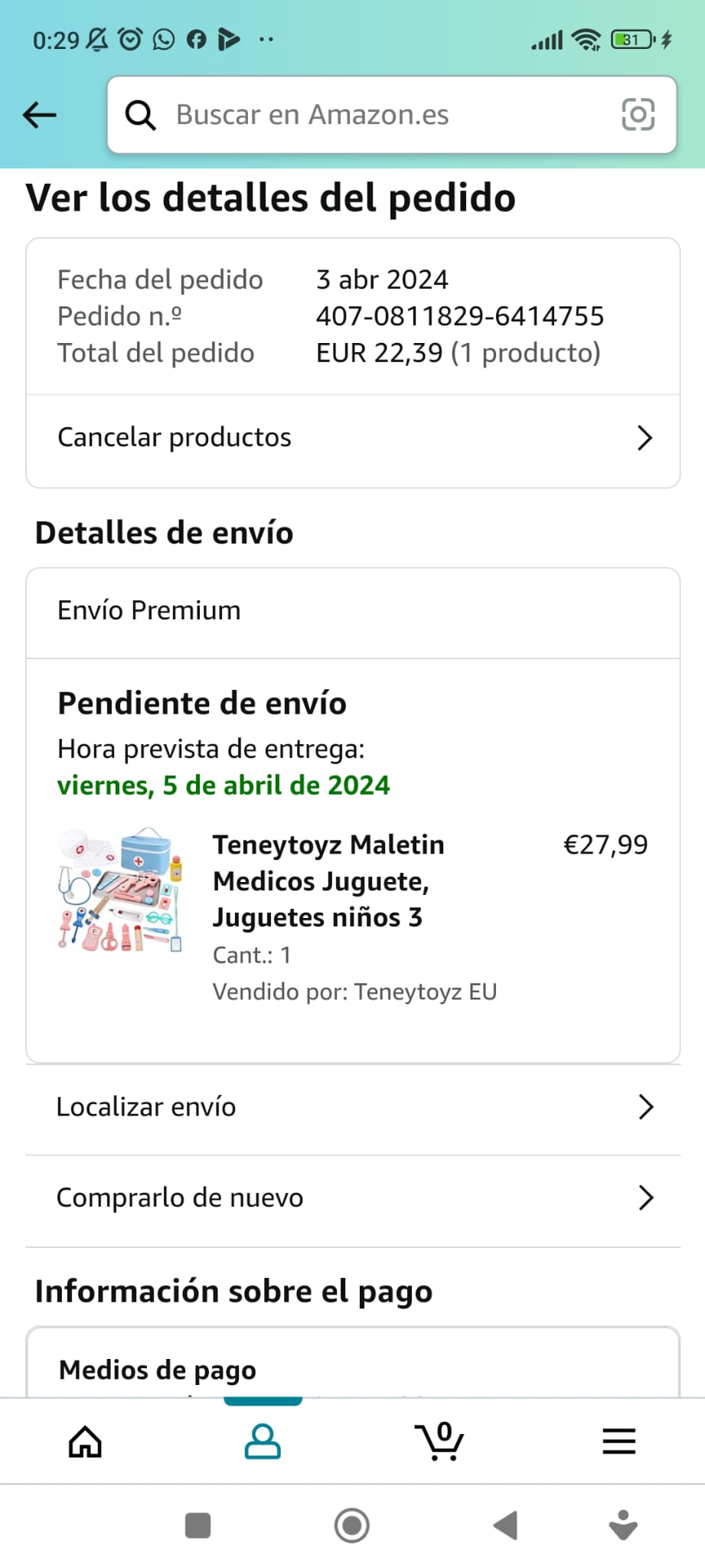Open the camera lens search icon
The height and width of the screenshot is (1568, 705).
click(638, 115)
